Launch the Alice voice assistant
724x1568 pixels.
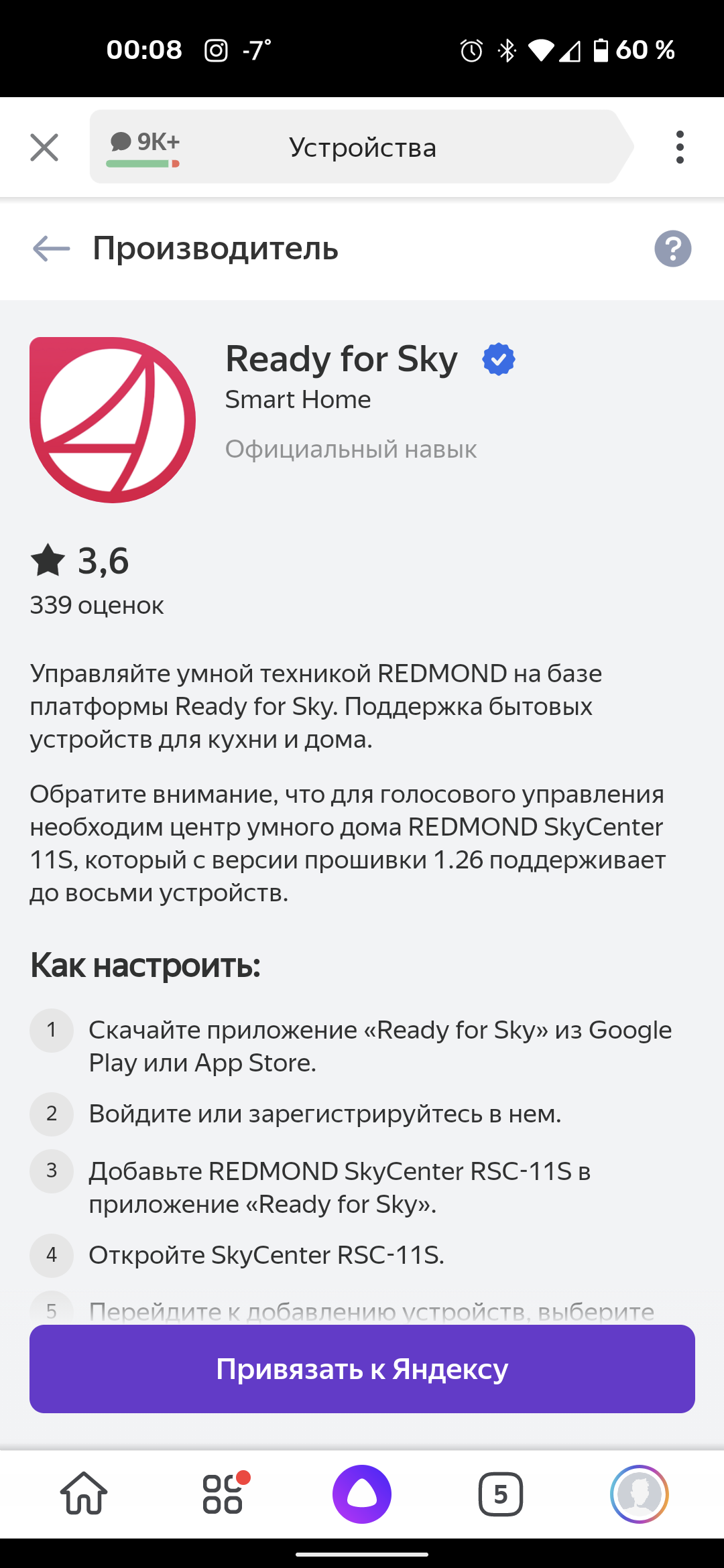click(362, 1494)
